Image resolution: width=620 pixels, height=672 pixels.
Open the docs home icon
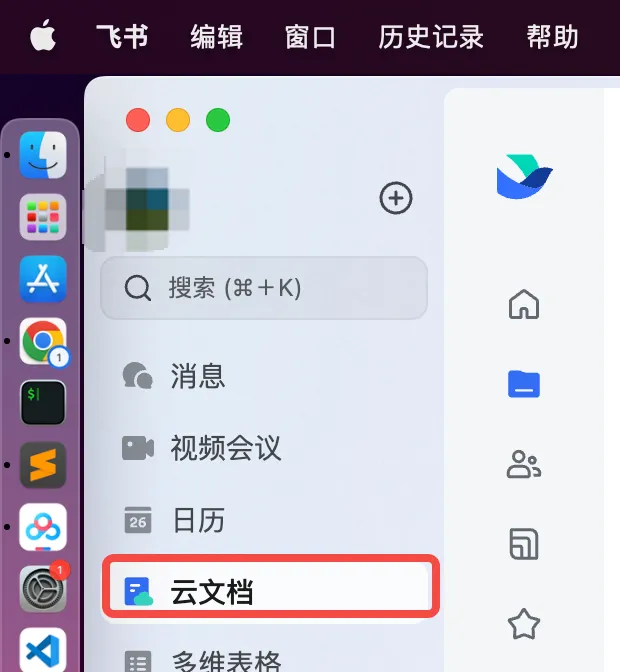[524, 304]
